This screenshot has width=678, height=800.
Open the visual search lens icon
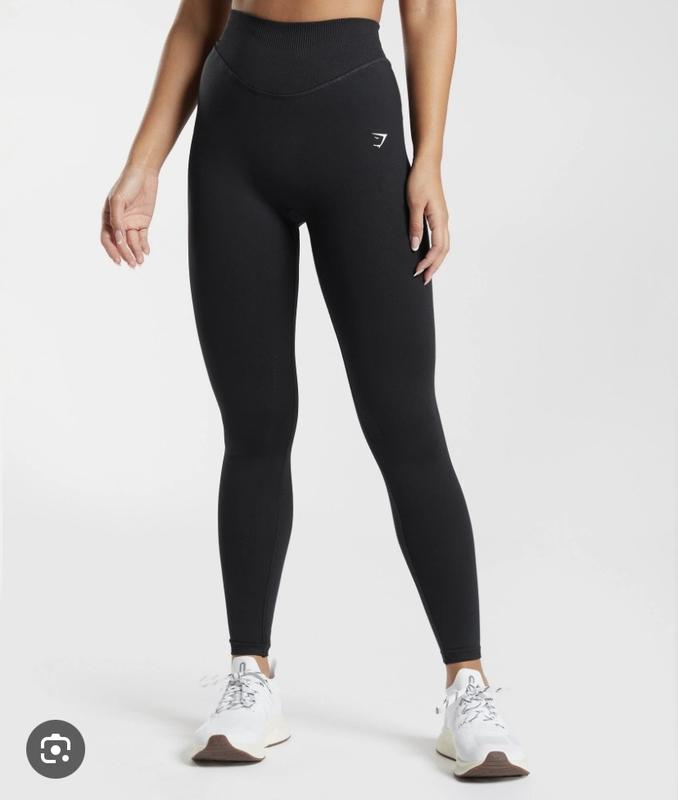[x=55, y=749]
